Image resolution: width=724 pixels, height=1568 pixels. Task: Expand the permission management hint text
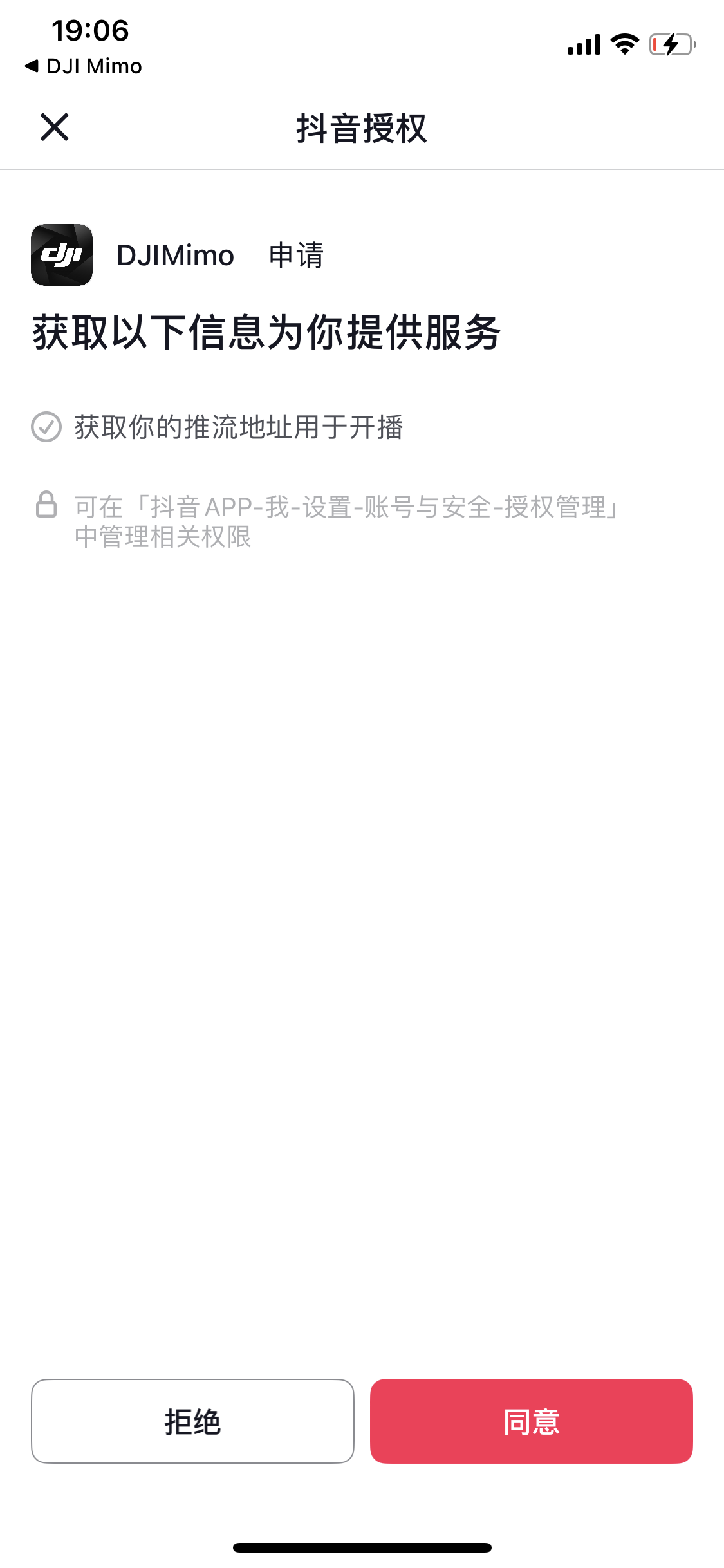pyautogui.click(x=346, y=523)
